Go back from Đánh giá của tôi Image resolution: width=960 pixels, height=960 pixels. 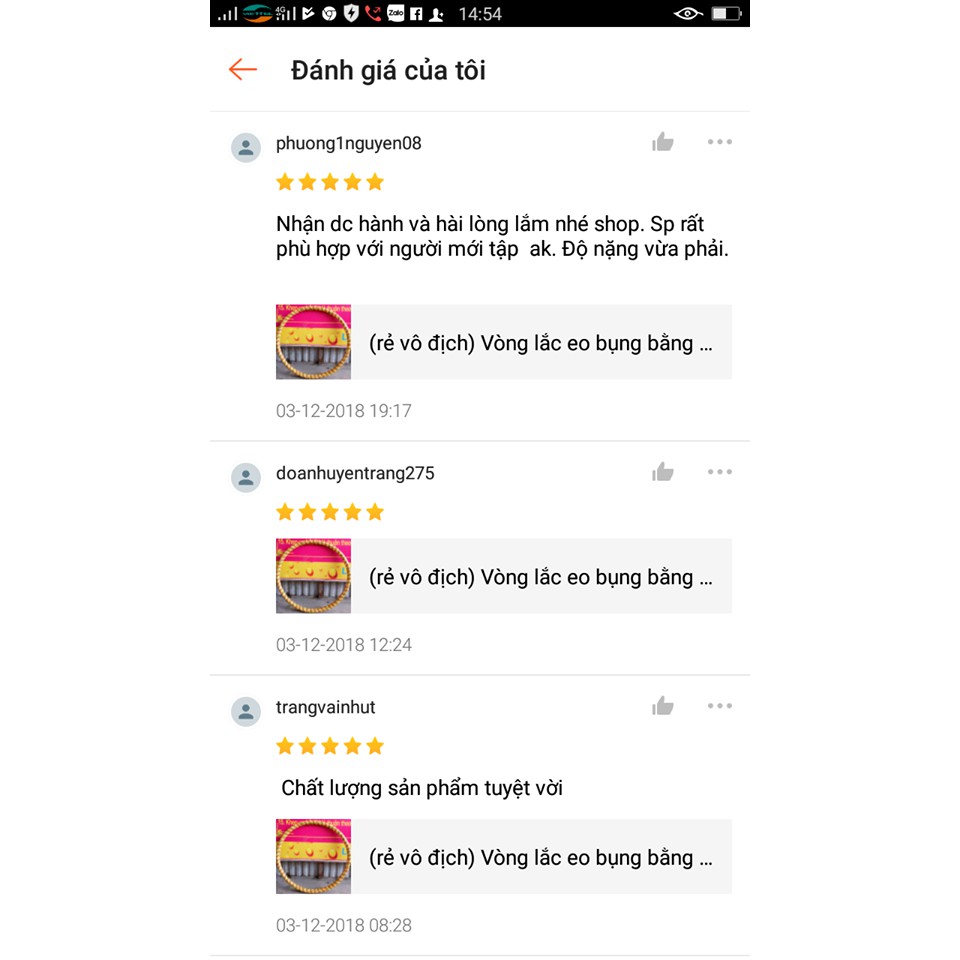pos(243,69)
